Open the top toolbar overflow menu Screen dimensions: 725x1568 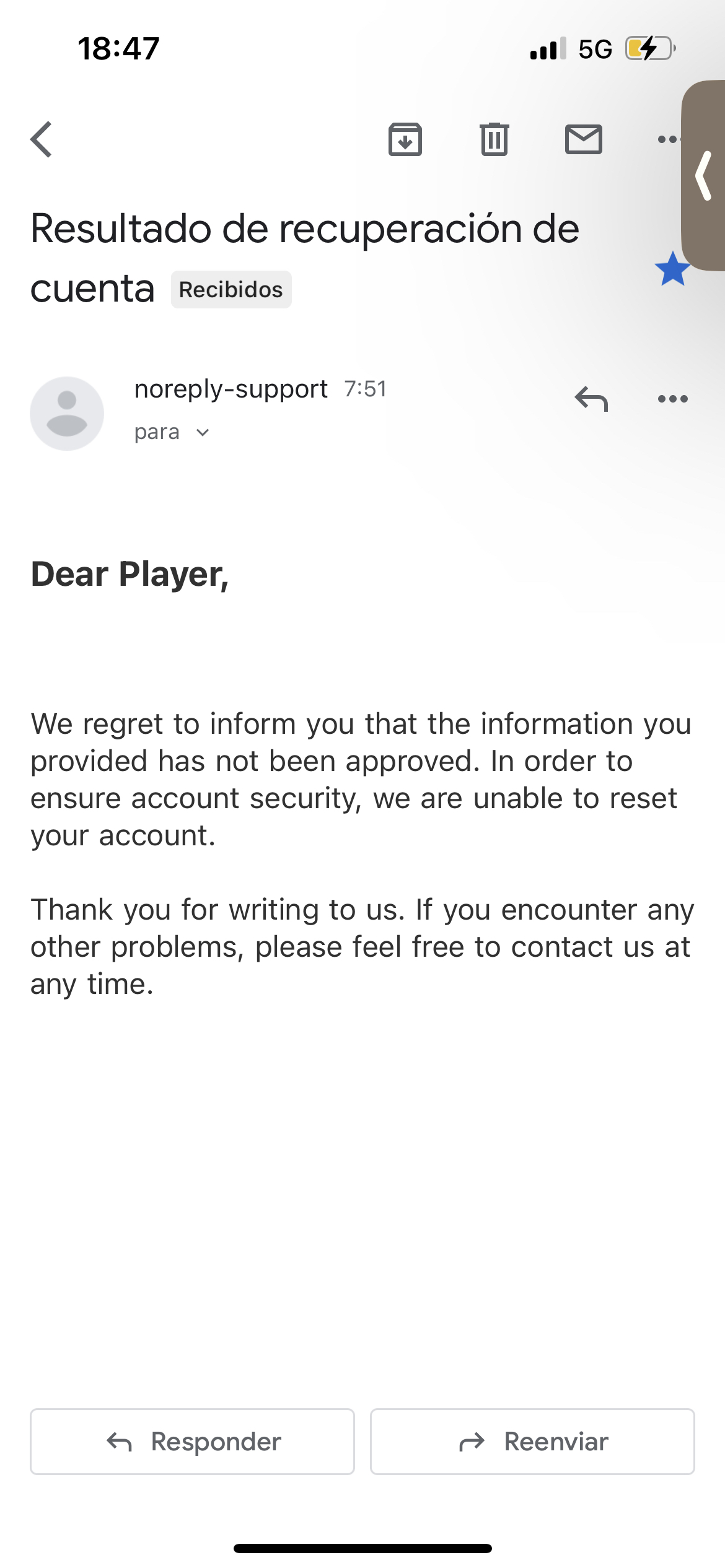668,140
